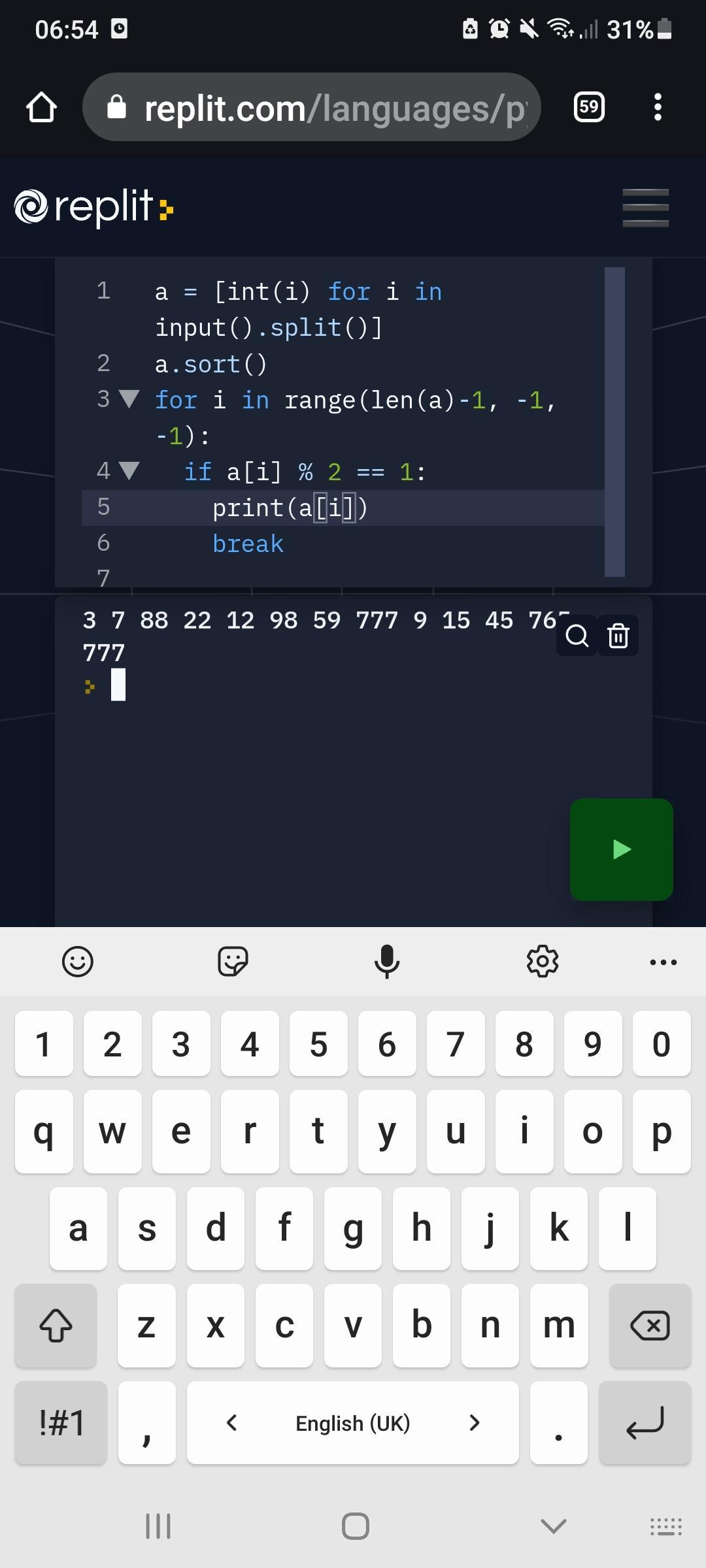Open the Replit hamburger menu
Image resolution: width=706 pixels, height=1568 pixels.
click(x=645, y=208)
